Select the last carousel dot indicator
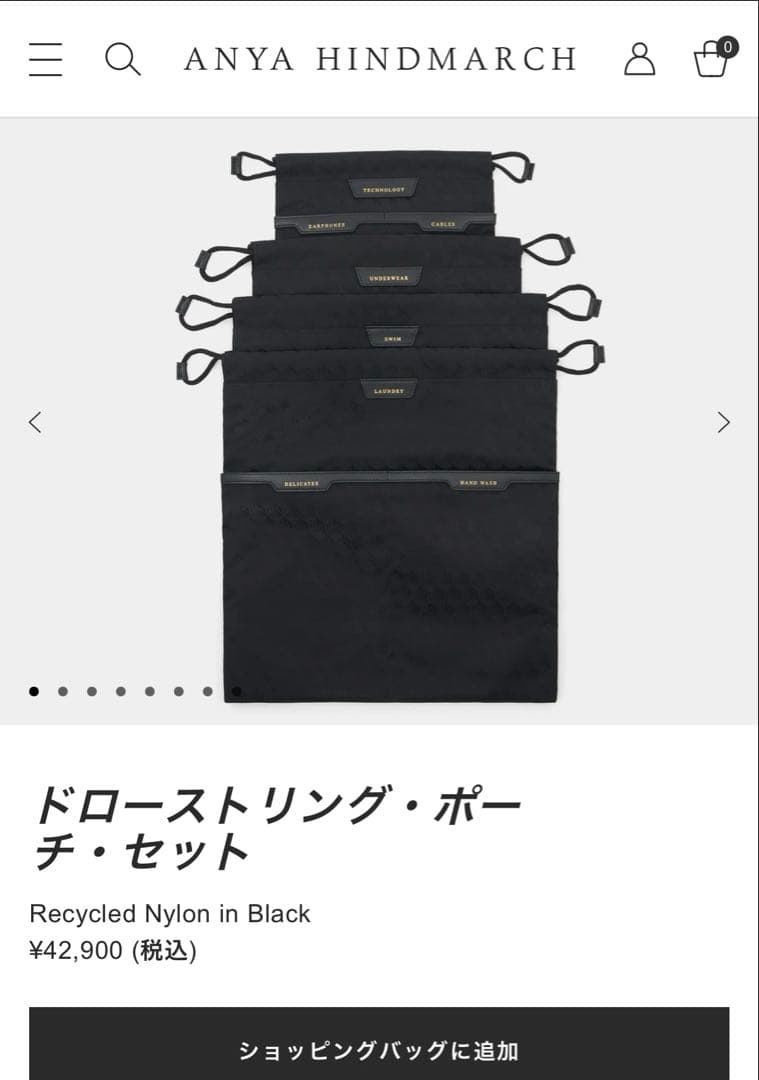 pos(237,690)
